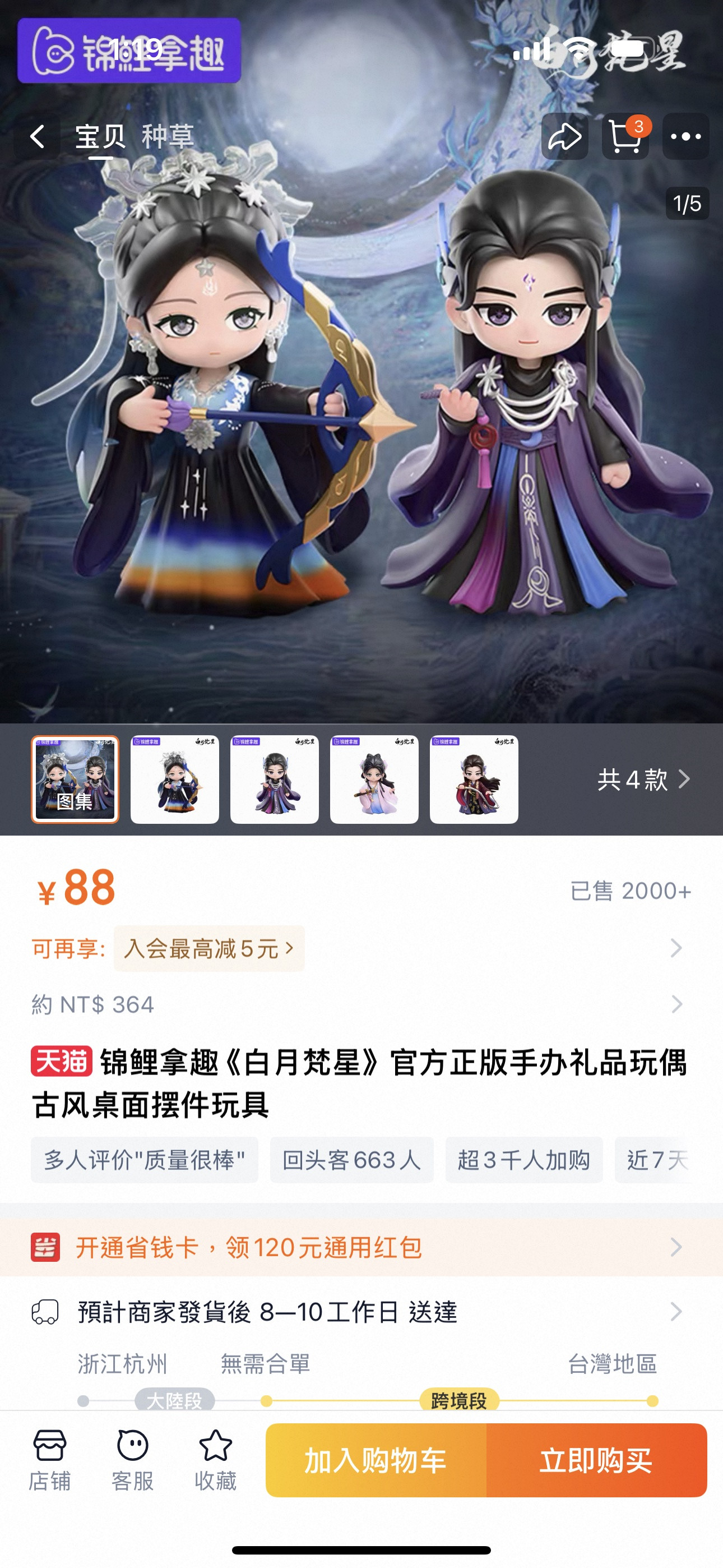Open the estimated delivery details row

[361, 1312]
